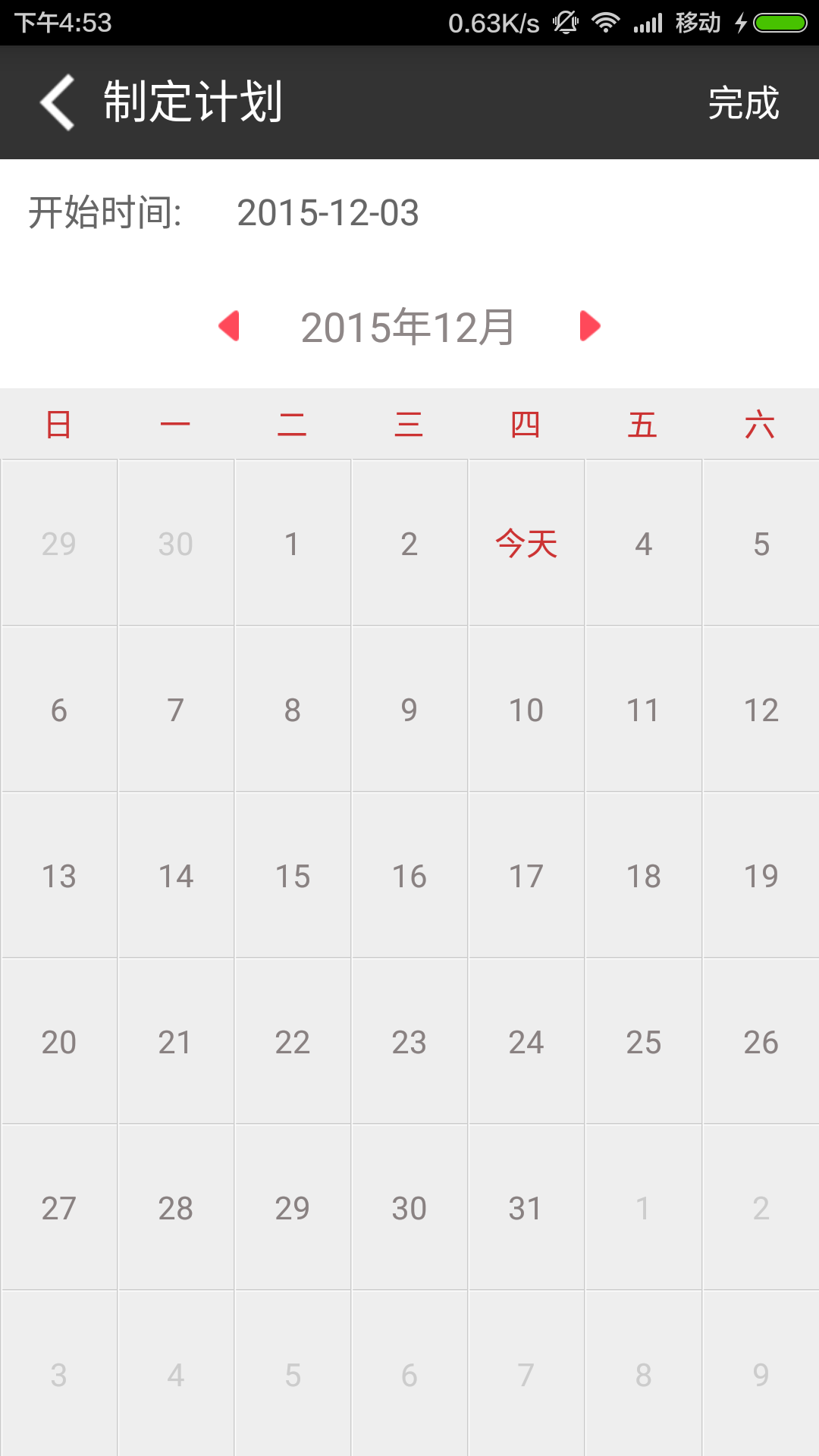Select December 16 as the date

(x=409, y=876)
